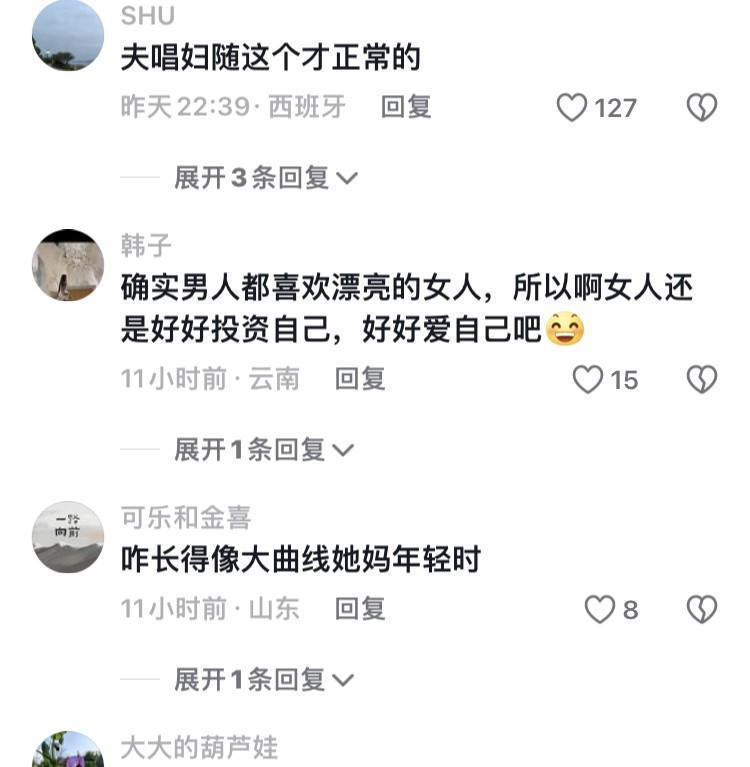Expand 3 replies under SHU's comment

pyautogui.click(x=265, y=178)
